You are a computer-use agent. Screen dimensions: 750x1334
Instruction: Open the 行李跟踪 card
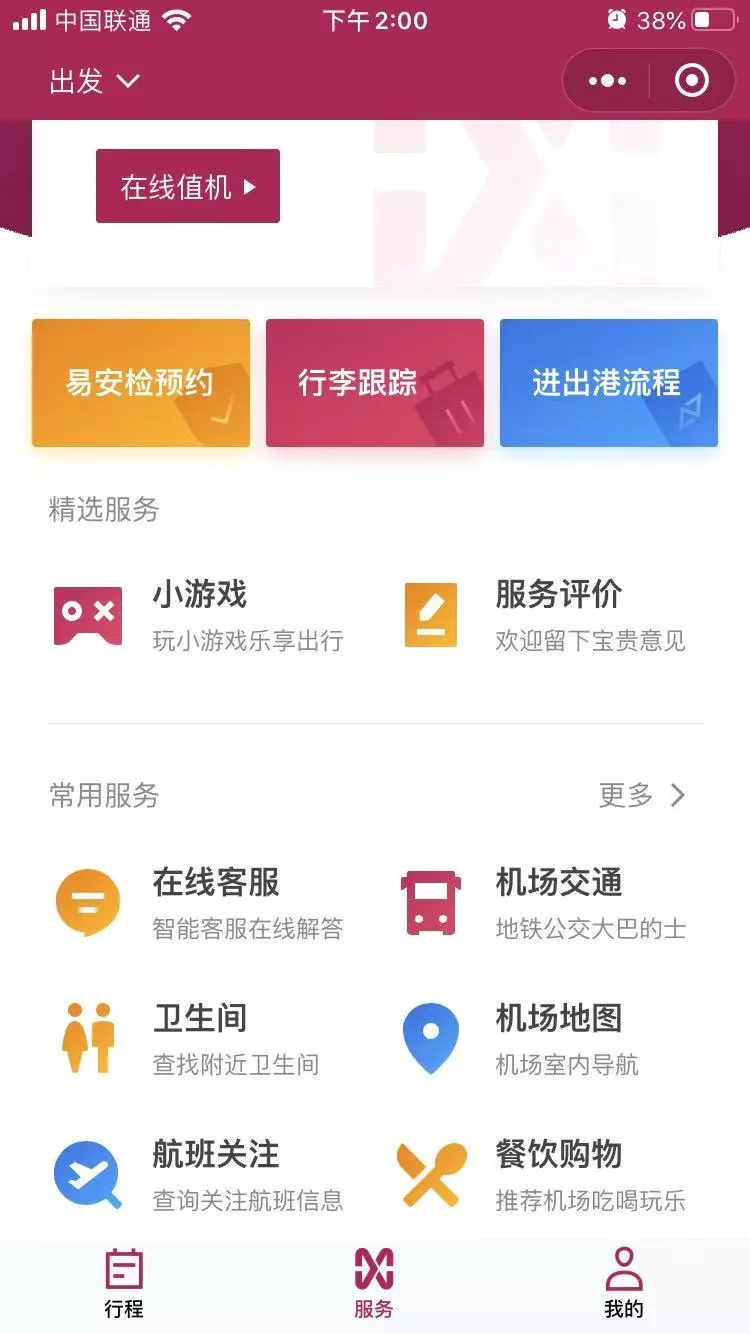tap(375, 383)
